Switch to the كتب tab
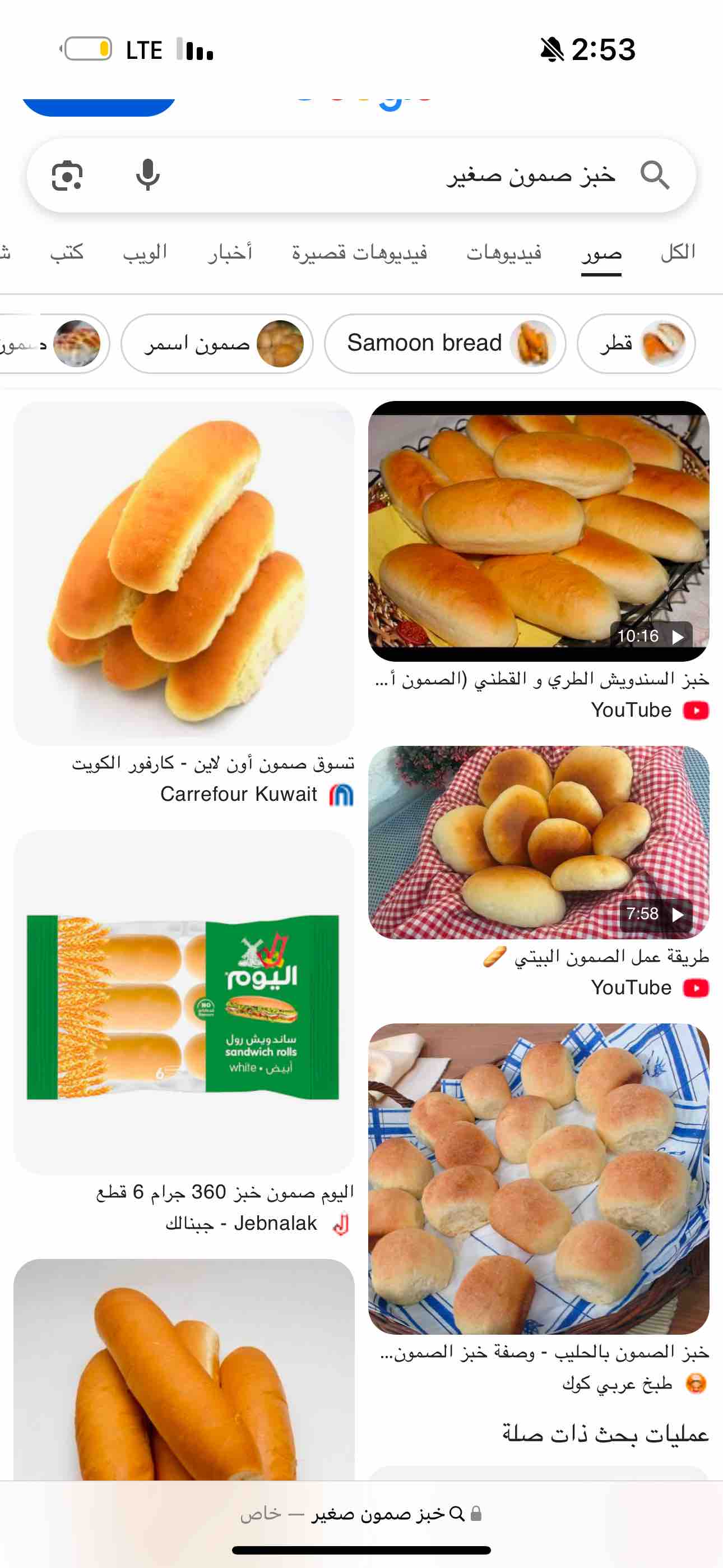The height and width of the screenshot is (1568, 723). 67,252
